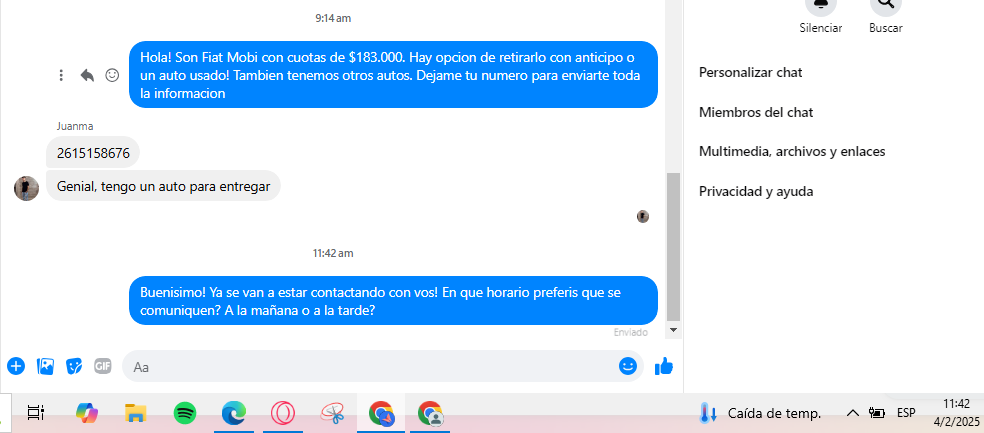Open more options for the Fiat Mobi message
This screenshot has width=984, height=433.
(x=61, y=75)
